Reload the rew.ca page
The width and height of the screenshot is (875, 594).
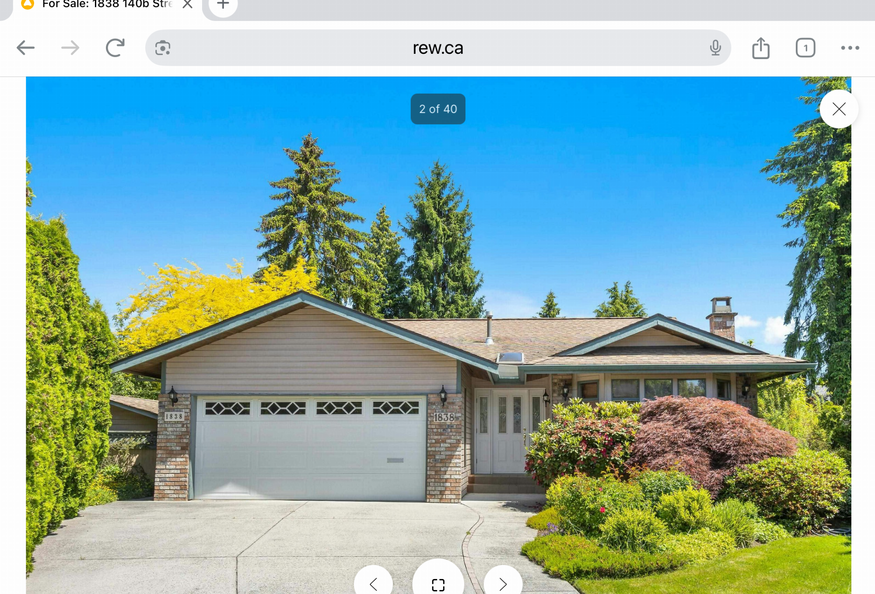pyautogui.click(x=115, y=48)
